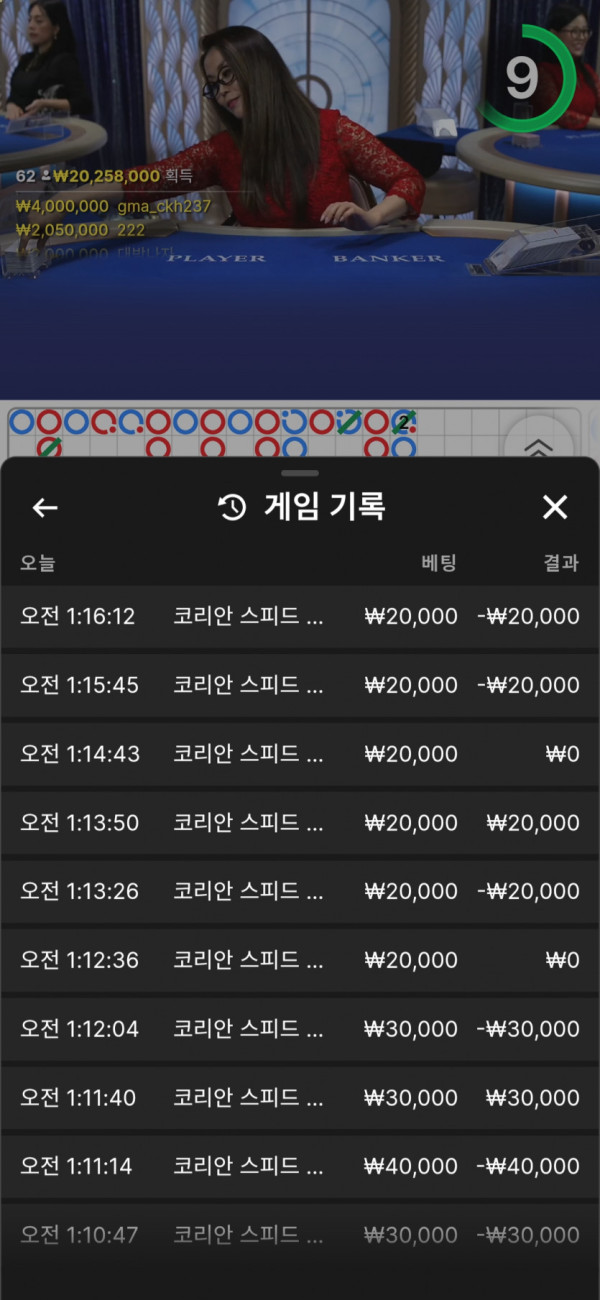The image size is (600, 1300).
Task: Open the 1:12:04 ₩30,000 bet record
Action: pyautogui.click(x=300, y=1029)
